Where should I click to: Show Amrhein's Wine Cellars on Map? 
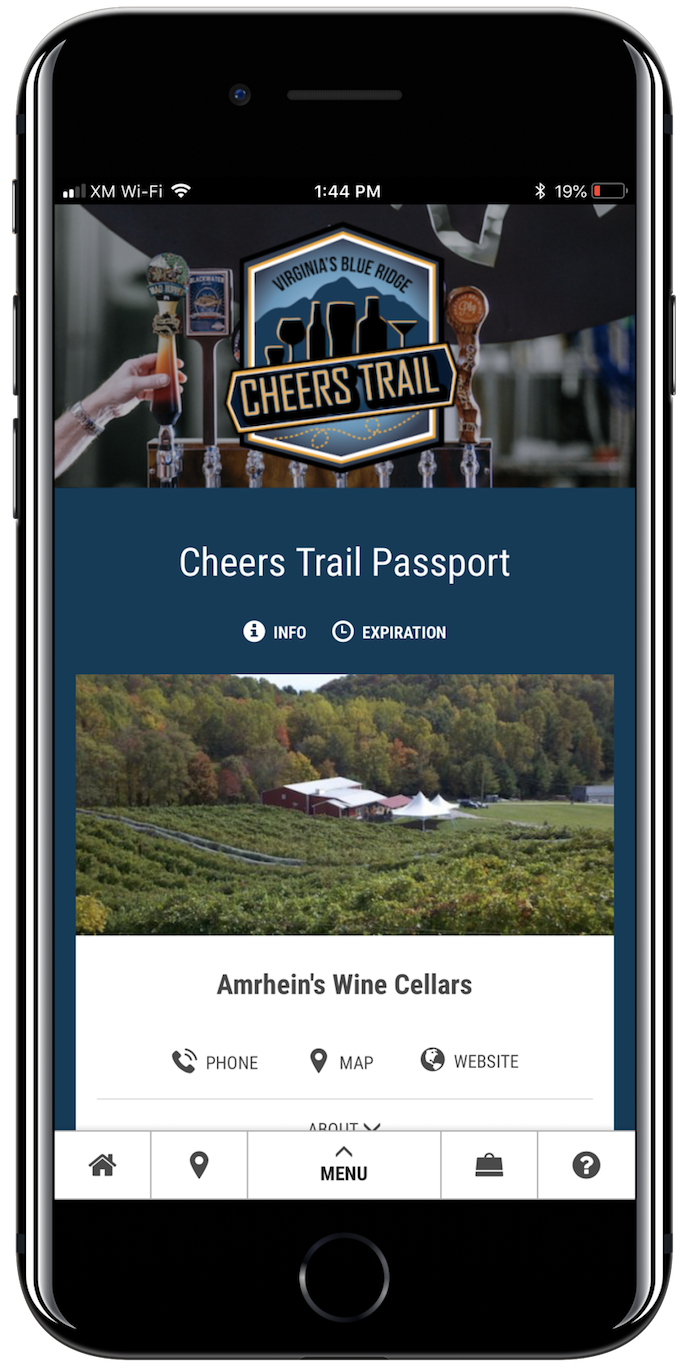(341, 1062)
